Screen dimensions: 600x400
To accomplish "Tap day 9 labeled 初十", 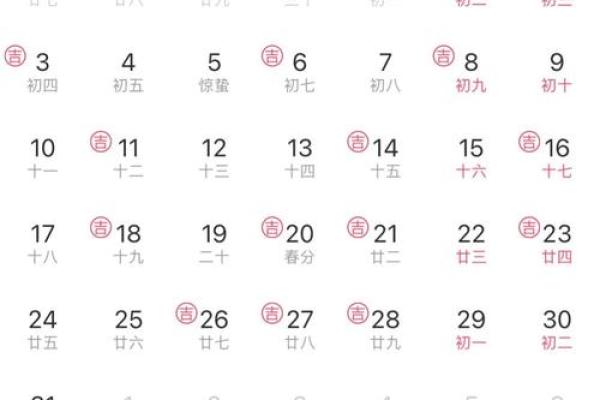I will (x=557, y=70).
